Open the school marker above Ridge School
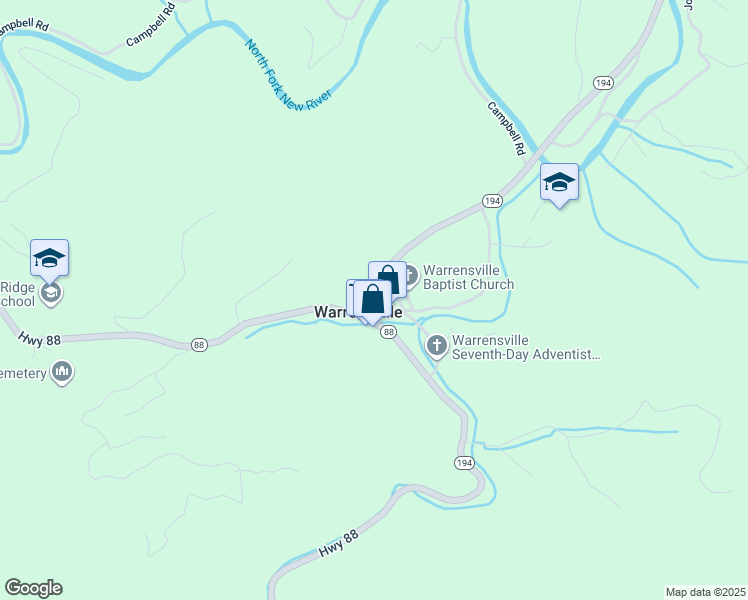 (49, 258)
